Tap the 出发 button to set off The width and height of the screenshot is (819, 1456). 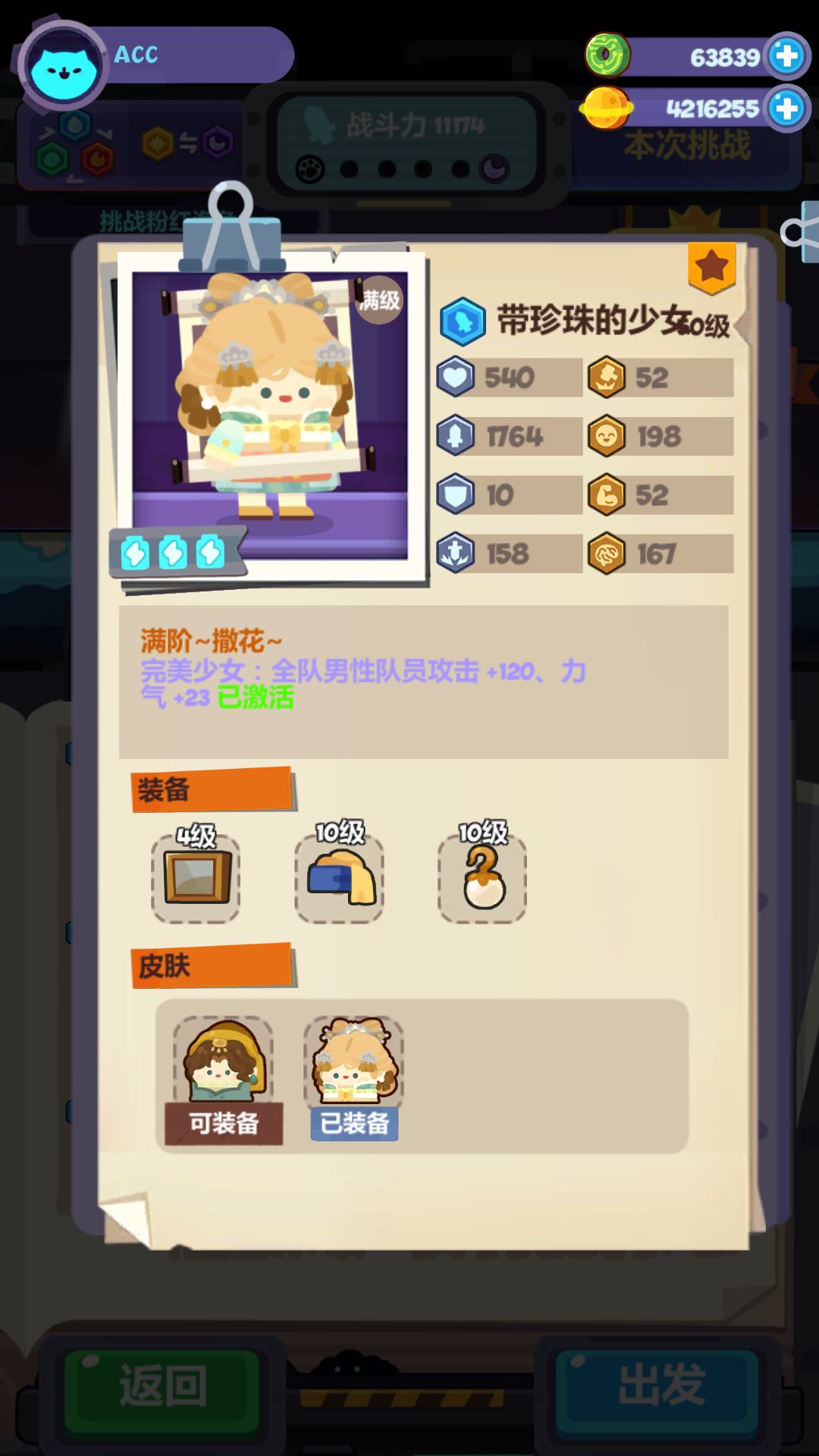click(x=659, y=1385)
